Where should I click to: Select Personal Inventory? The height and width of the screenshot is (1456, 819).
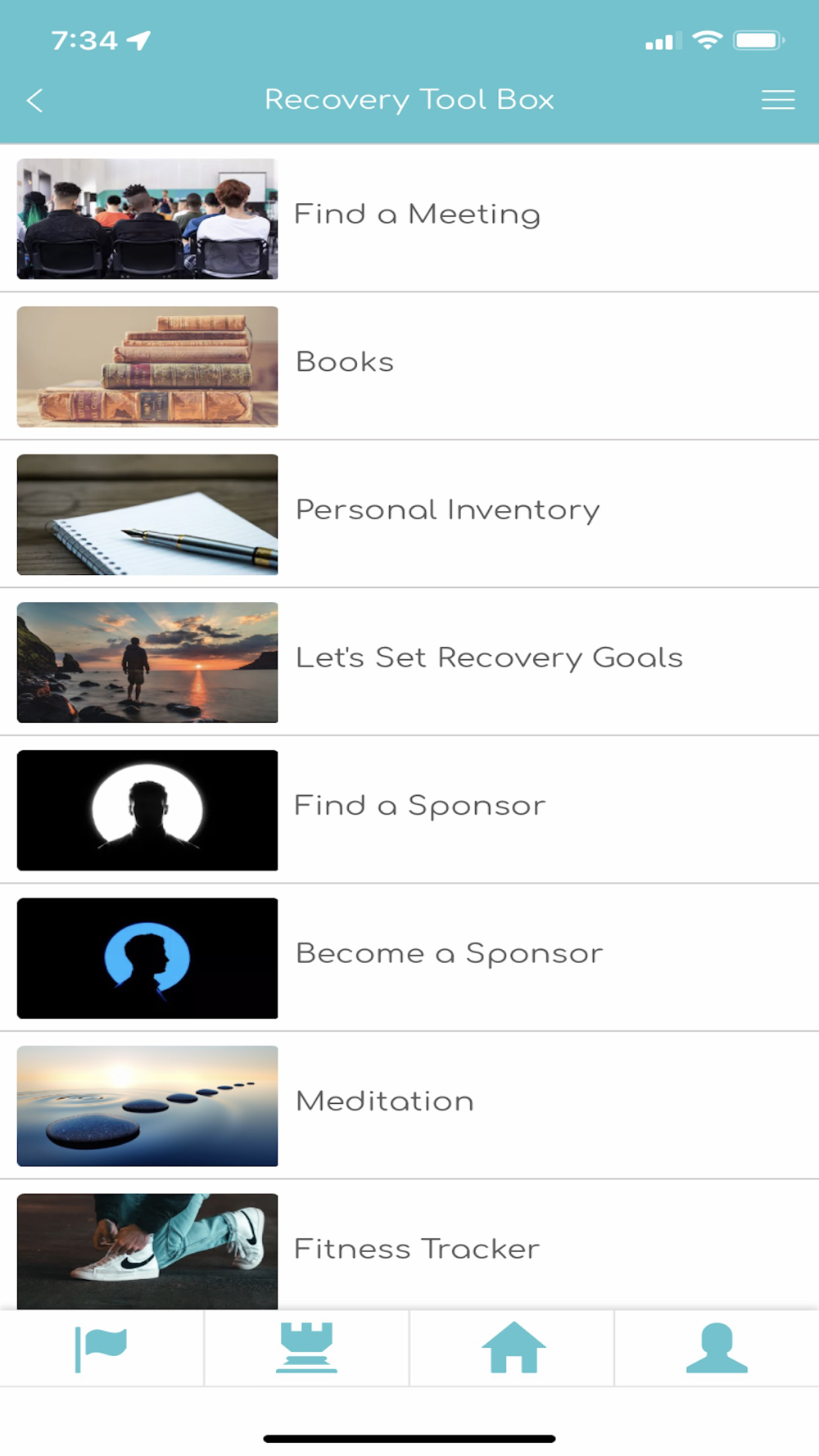409,514
